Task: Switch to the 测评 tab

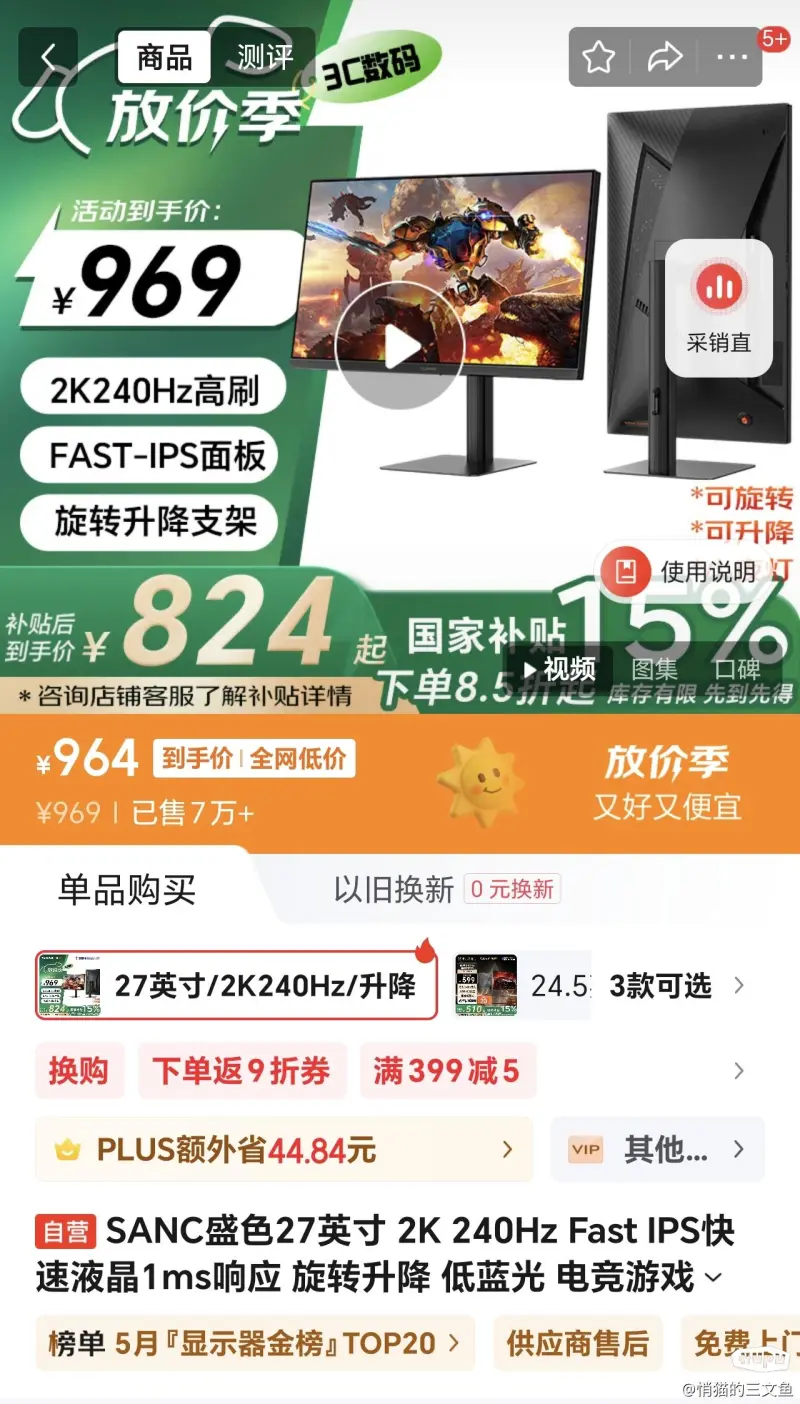Action: coord(265,57)
